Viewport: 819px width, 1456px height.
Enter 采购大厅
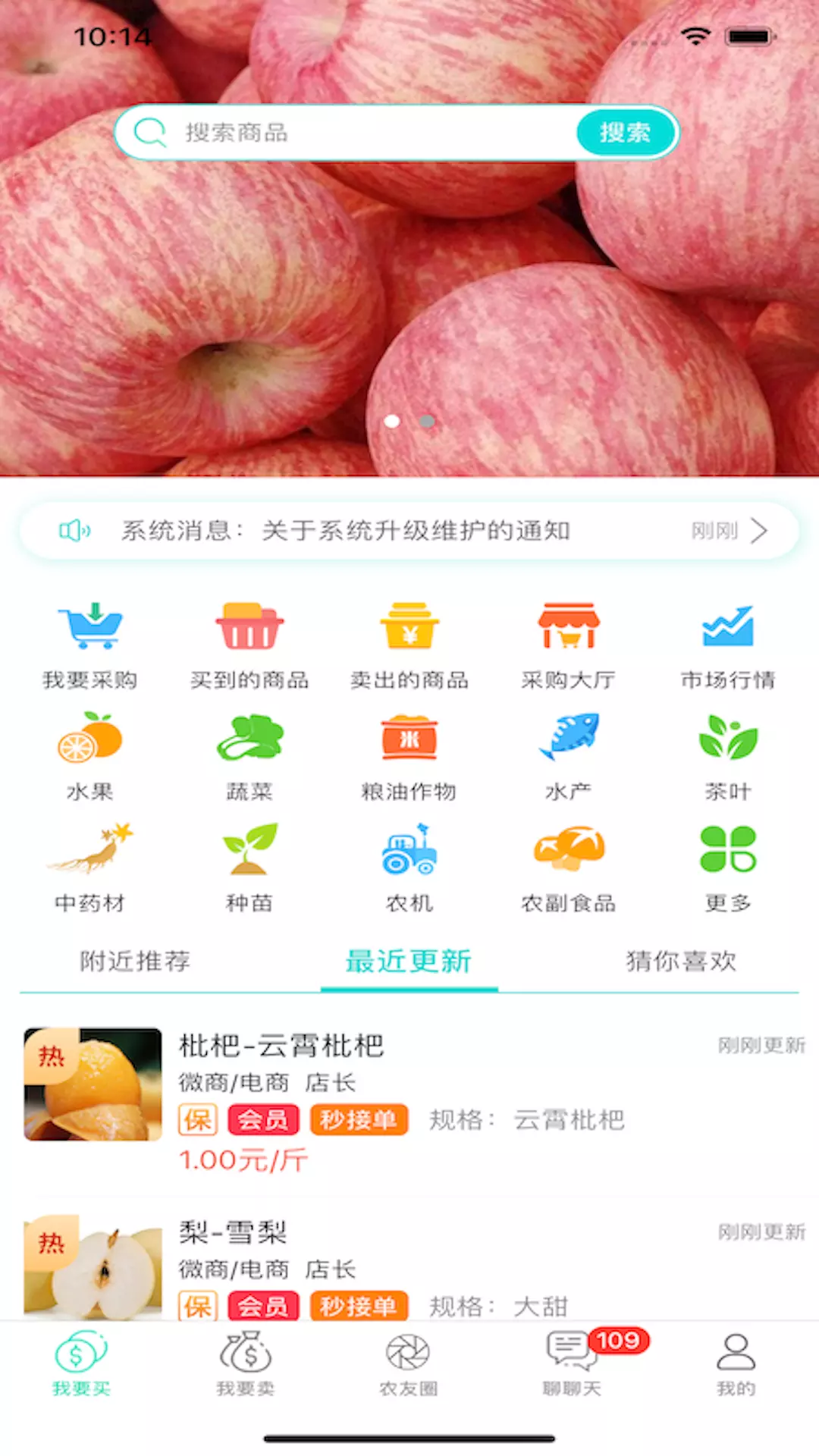tap(569, 646)
